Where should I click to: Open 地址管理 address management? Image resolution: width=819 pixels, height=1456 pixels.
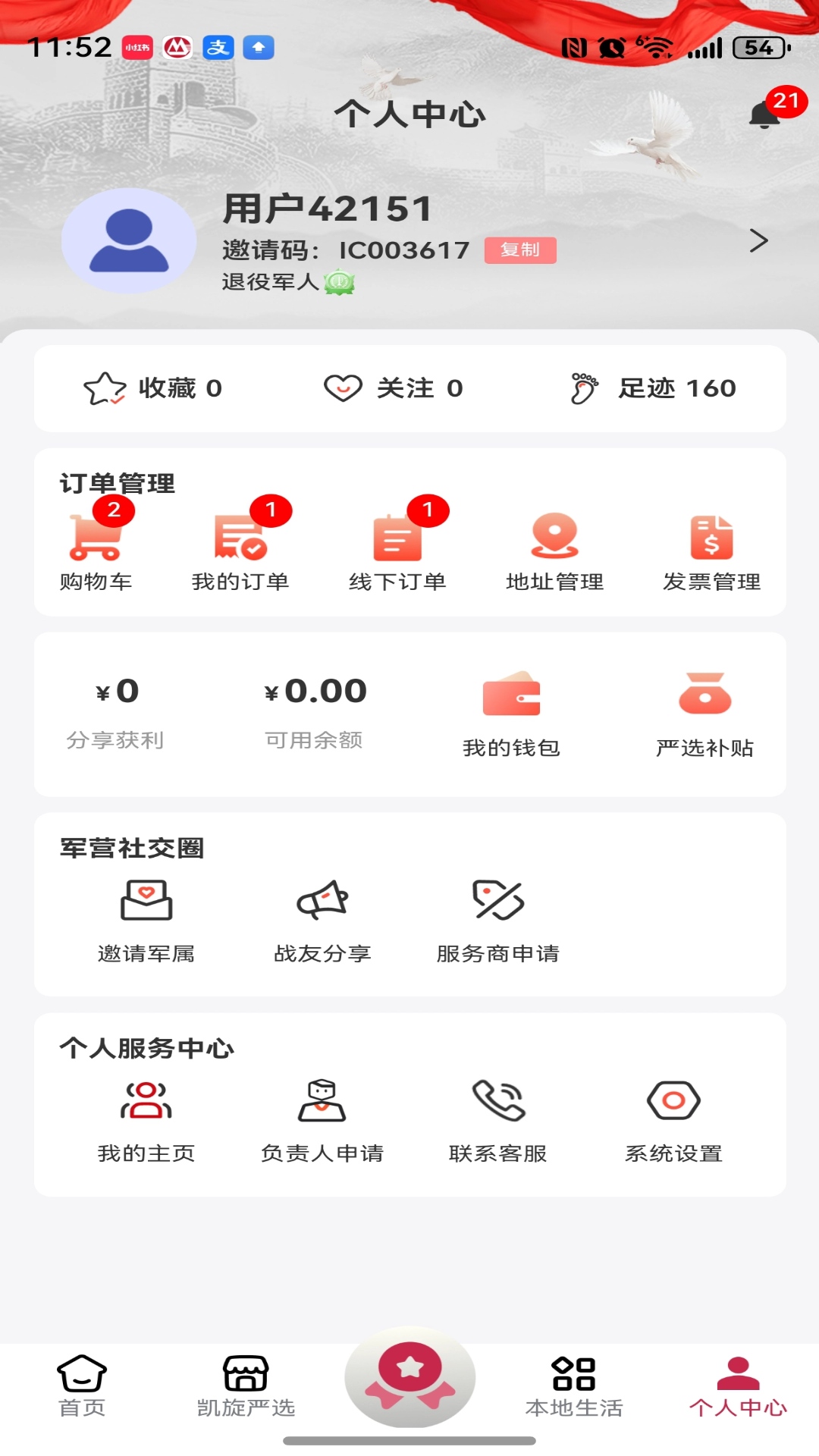554,540
